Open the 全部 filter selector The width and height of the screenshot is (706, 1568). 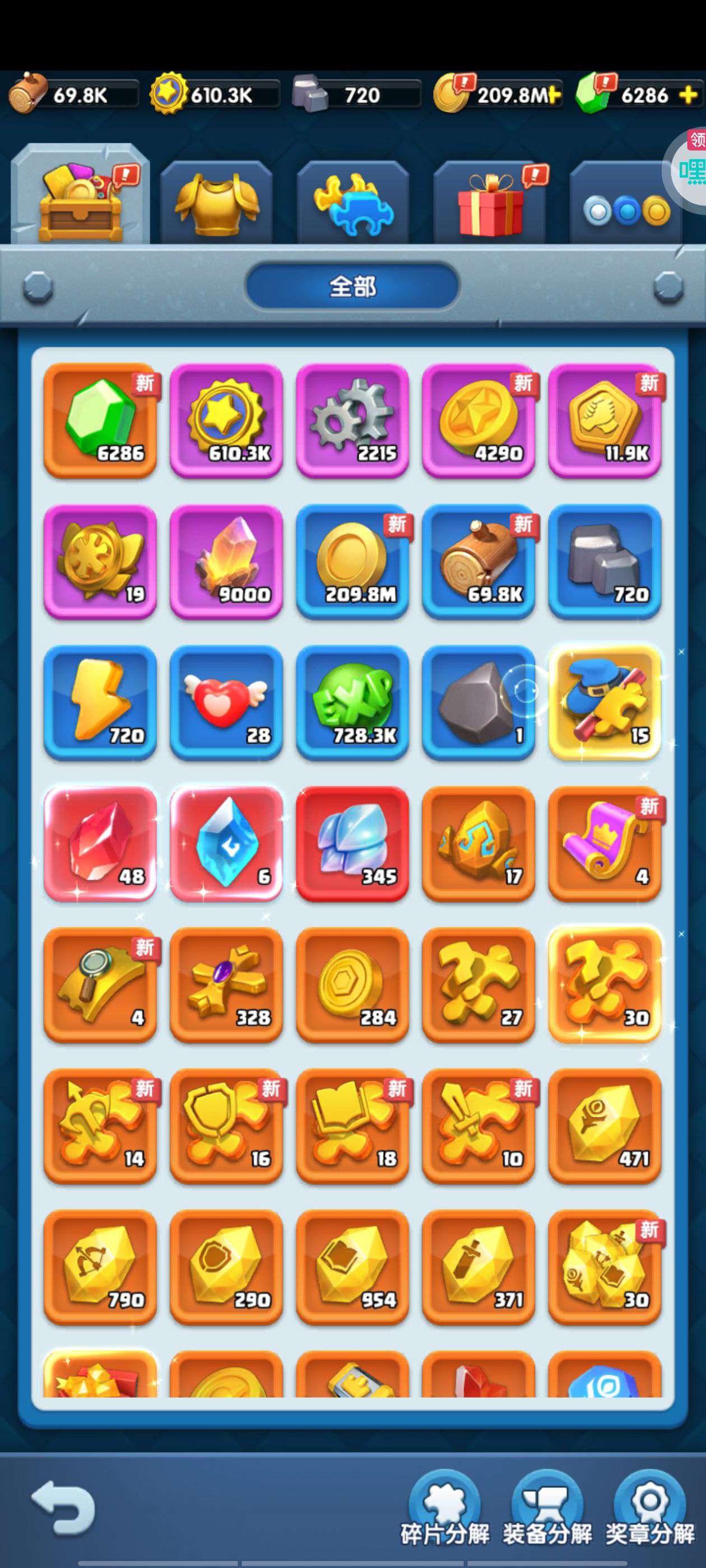(x=352, y=286)
